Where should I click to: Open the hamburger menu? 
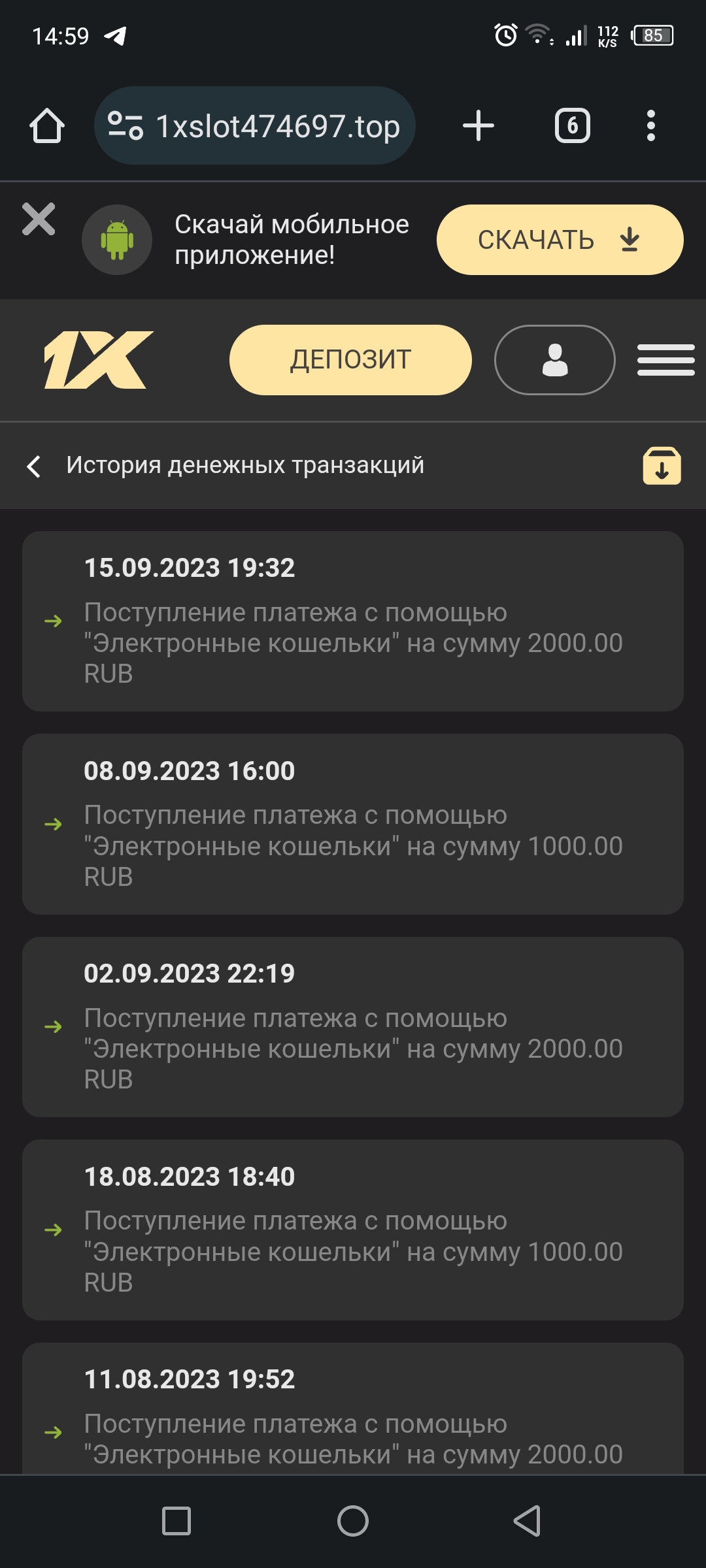pos(665,360)
